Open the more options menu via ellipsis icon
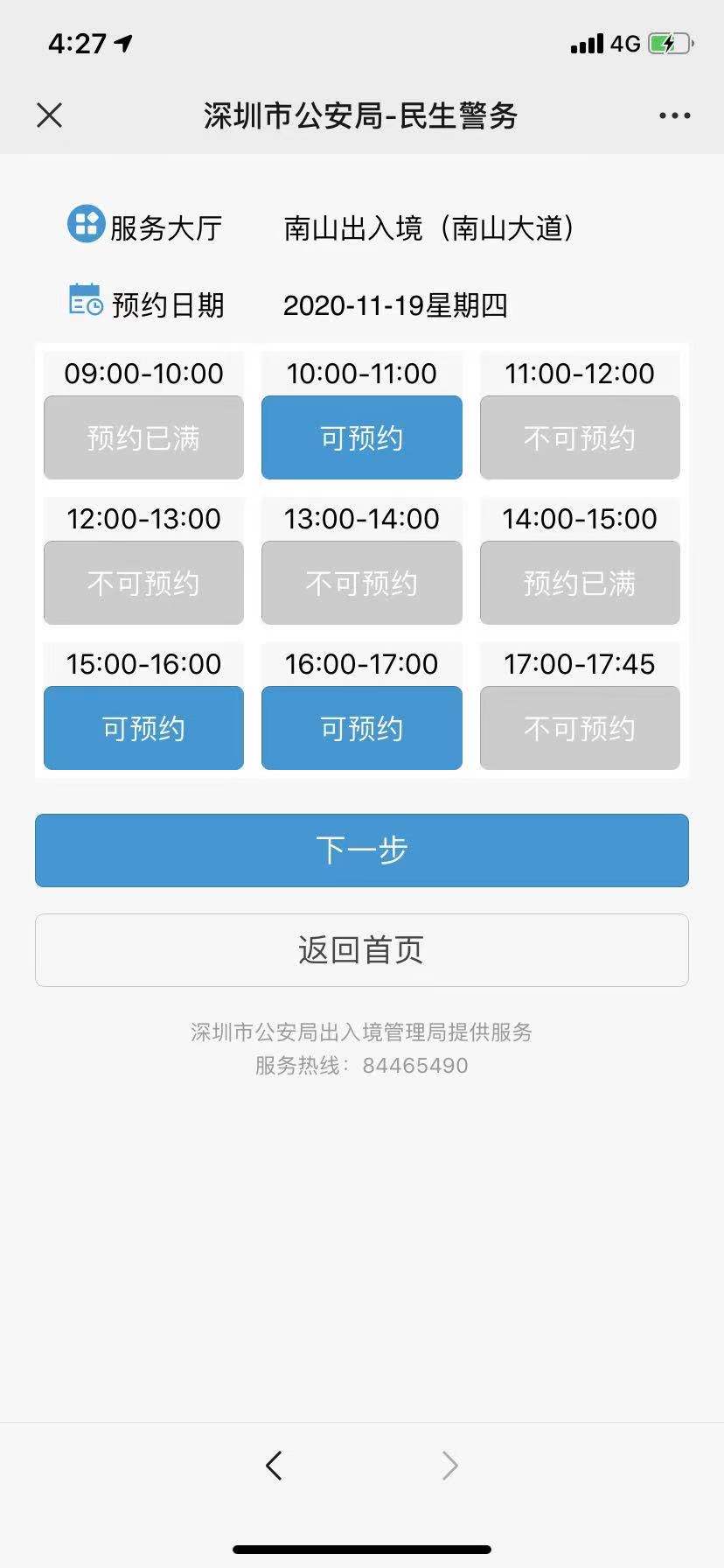Screen dimensions: 724x1568 tap(672, 115)
